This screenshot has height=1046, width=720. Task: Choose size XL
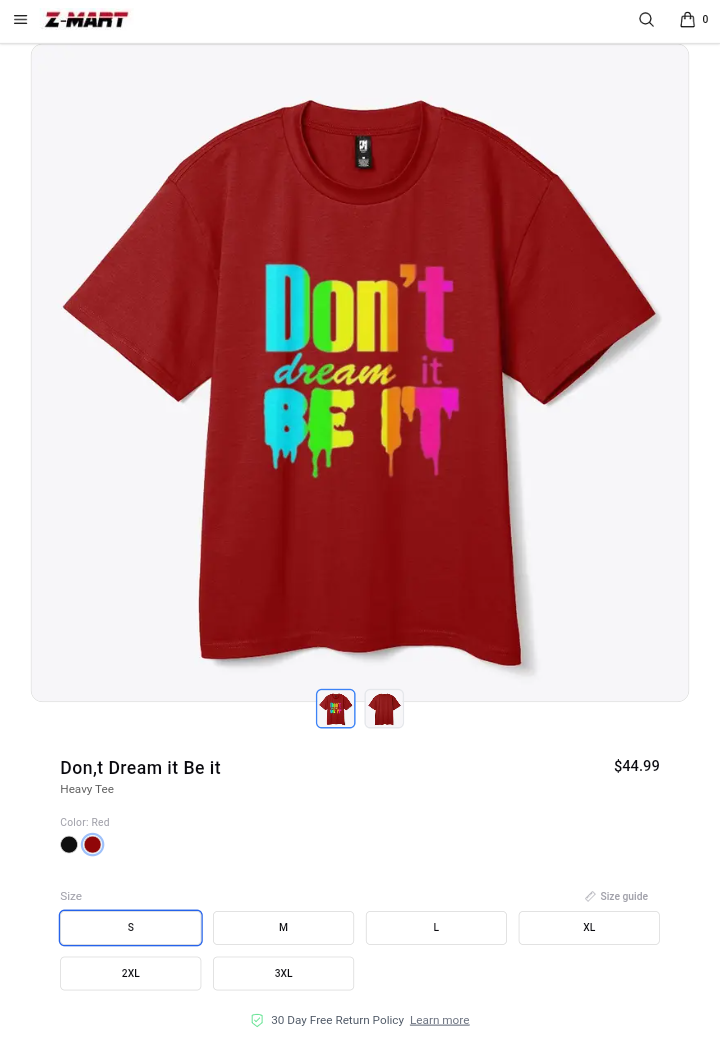coord(589,928)
